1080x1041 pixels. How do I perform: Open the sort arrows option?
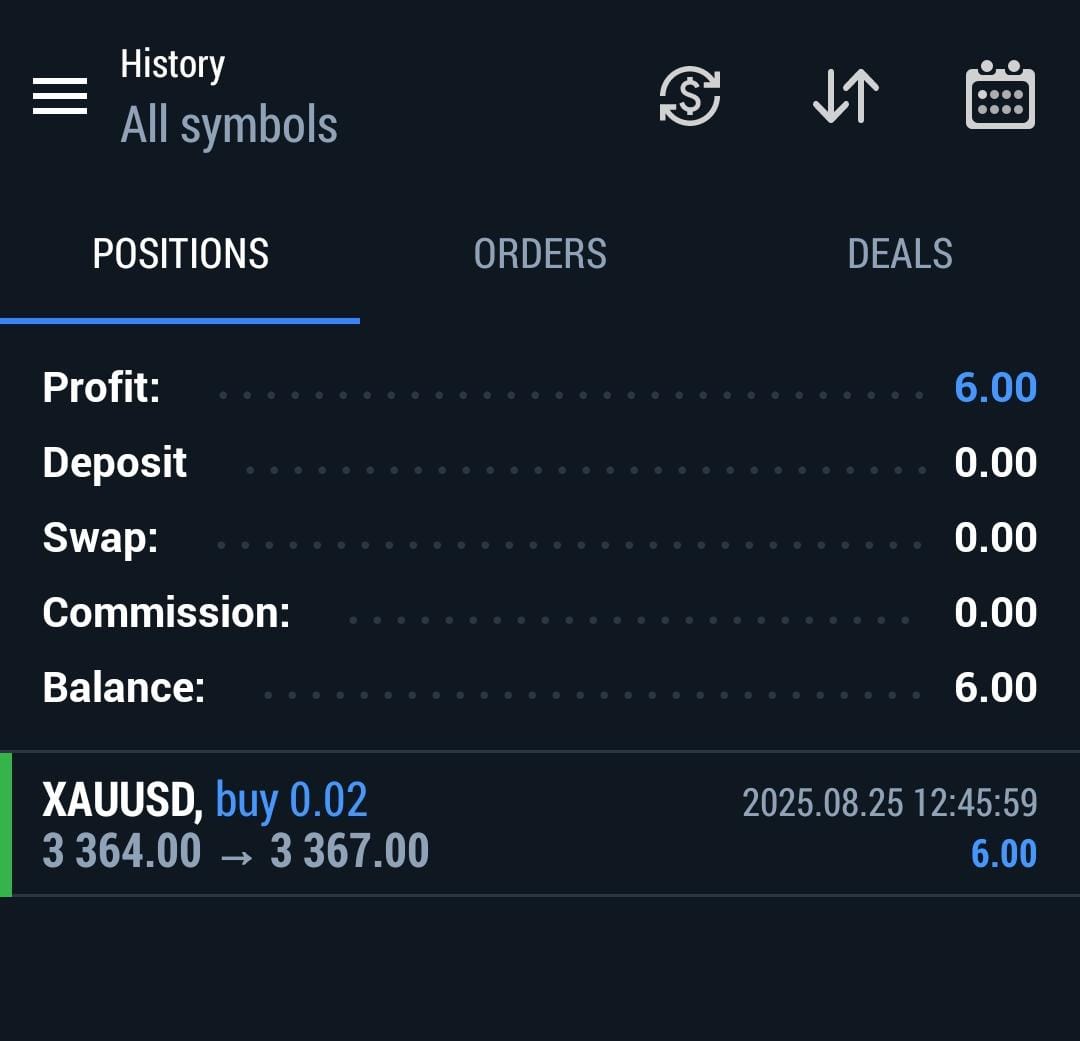[845, 96]
